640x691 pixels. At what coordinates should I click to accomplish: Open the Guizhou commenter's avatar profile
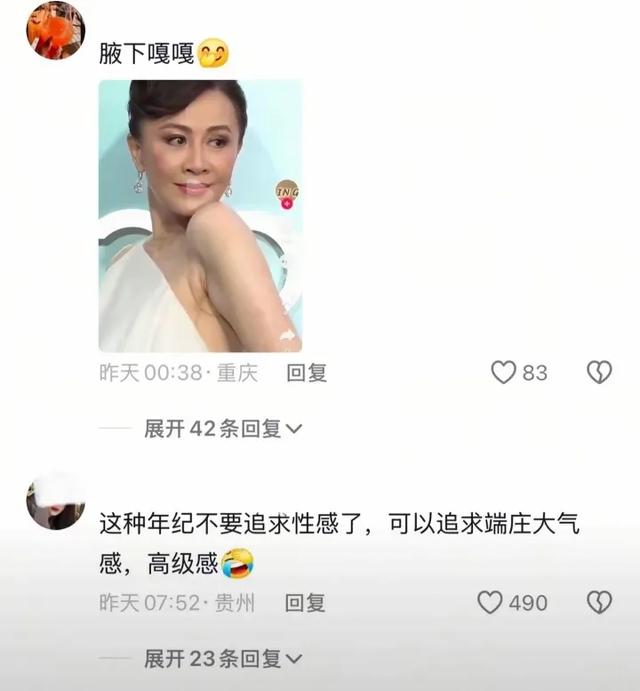pyautogui.click(x=55, y=500)
